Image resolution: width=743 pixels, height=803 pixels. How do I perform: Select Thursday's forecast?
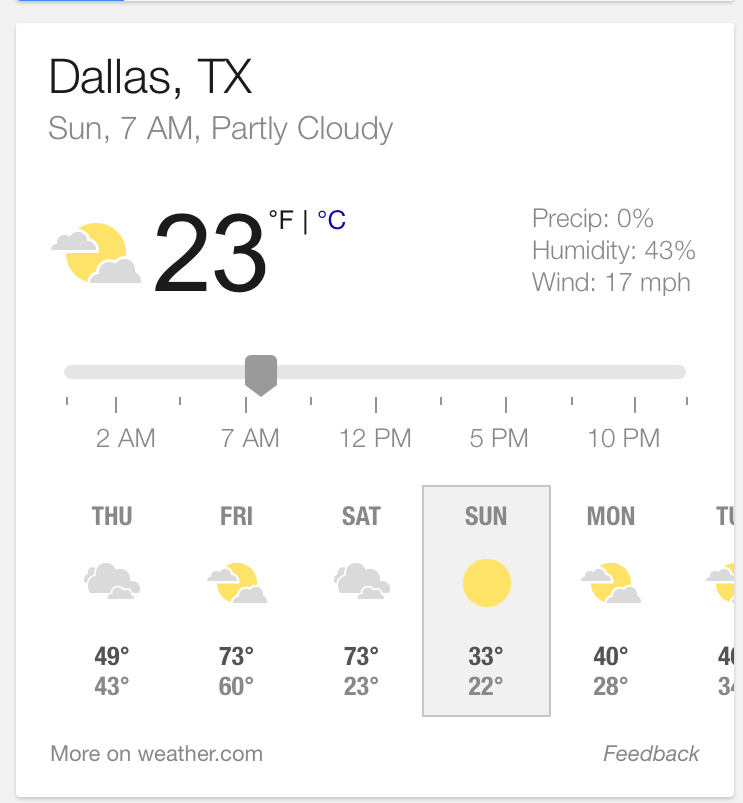click(x=112, y=600)
